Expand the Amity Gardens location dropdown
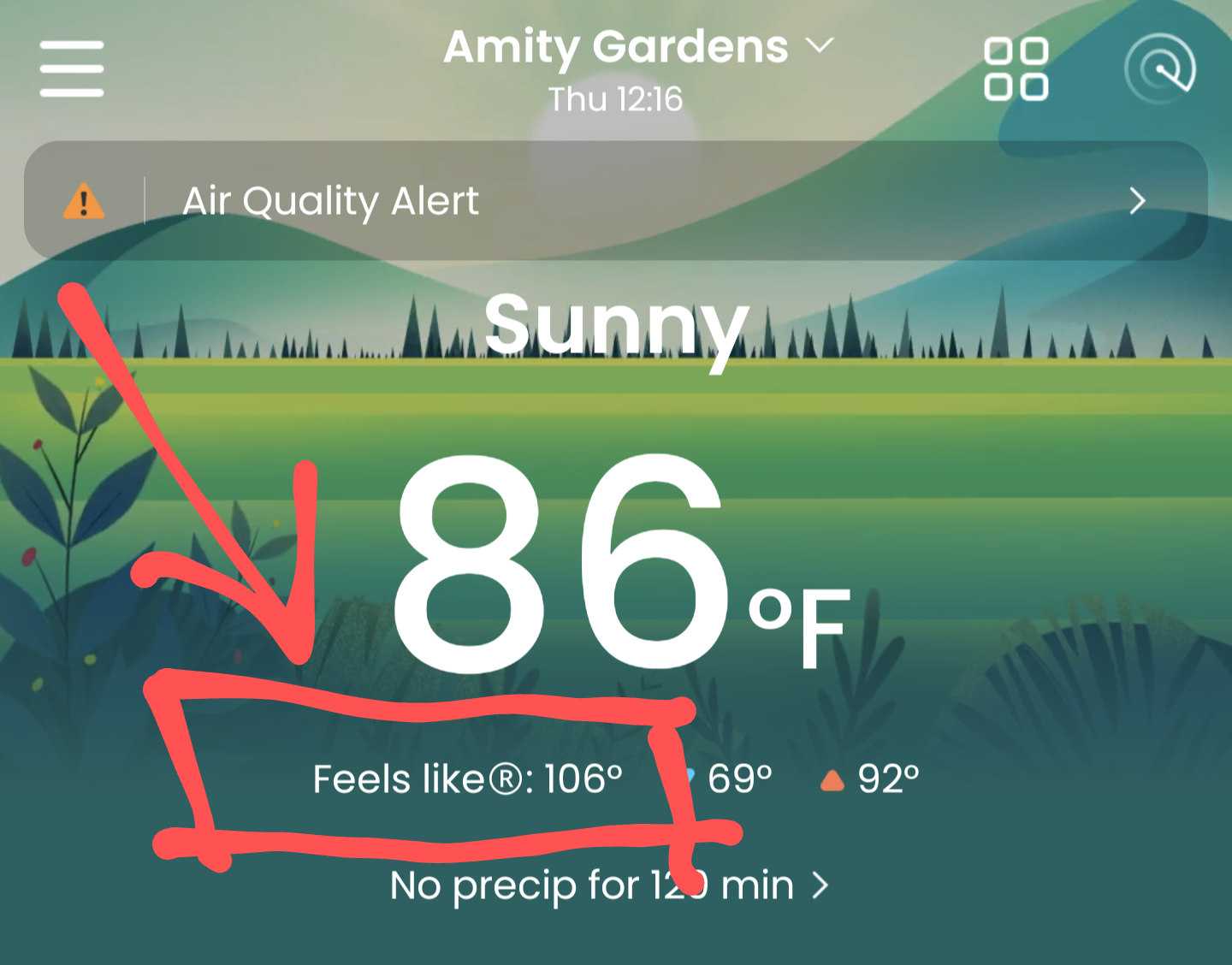The width and height of the screenshot is (1232, 965). coord(637,48)
